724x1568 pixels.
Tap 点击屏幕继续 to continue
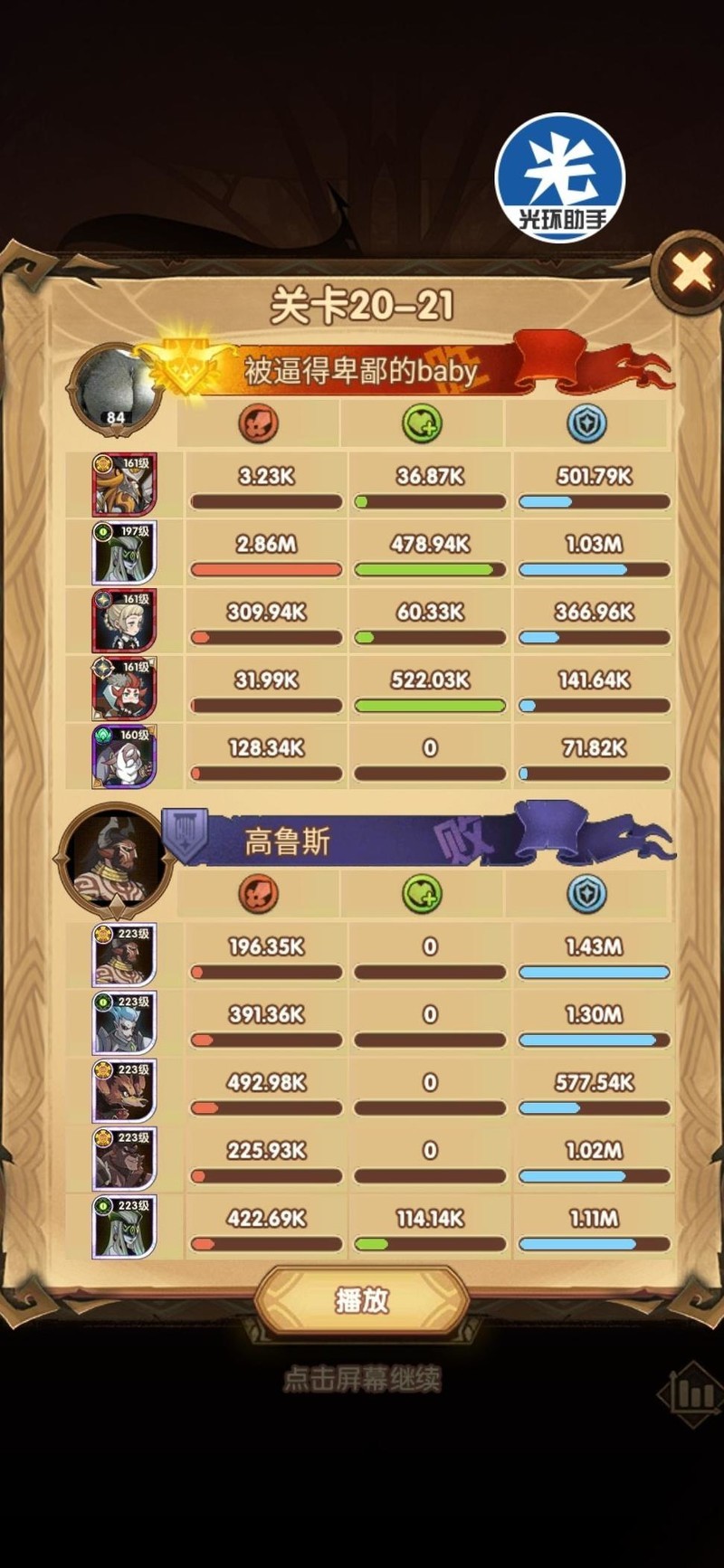tap(362, 1379)
